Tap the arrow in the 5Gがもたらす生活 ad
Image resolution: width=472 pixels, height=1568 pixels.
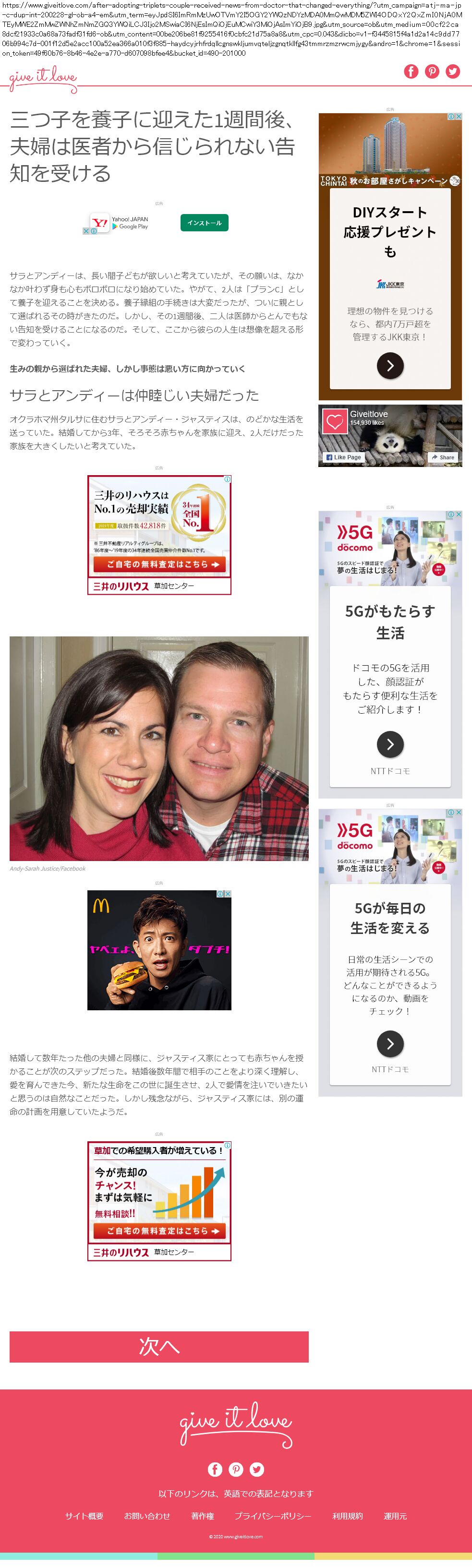pos(390,744)
